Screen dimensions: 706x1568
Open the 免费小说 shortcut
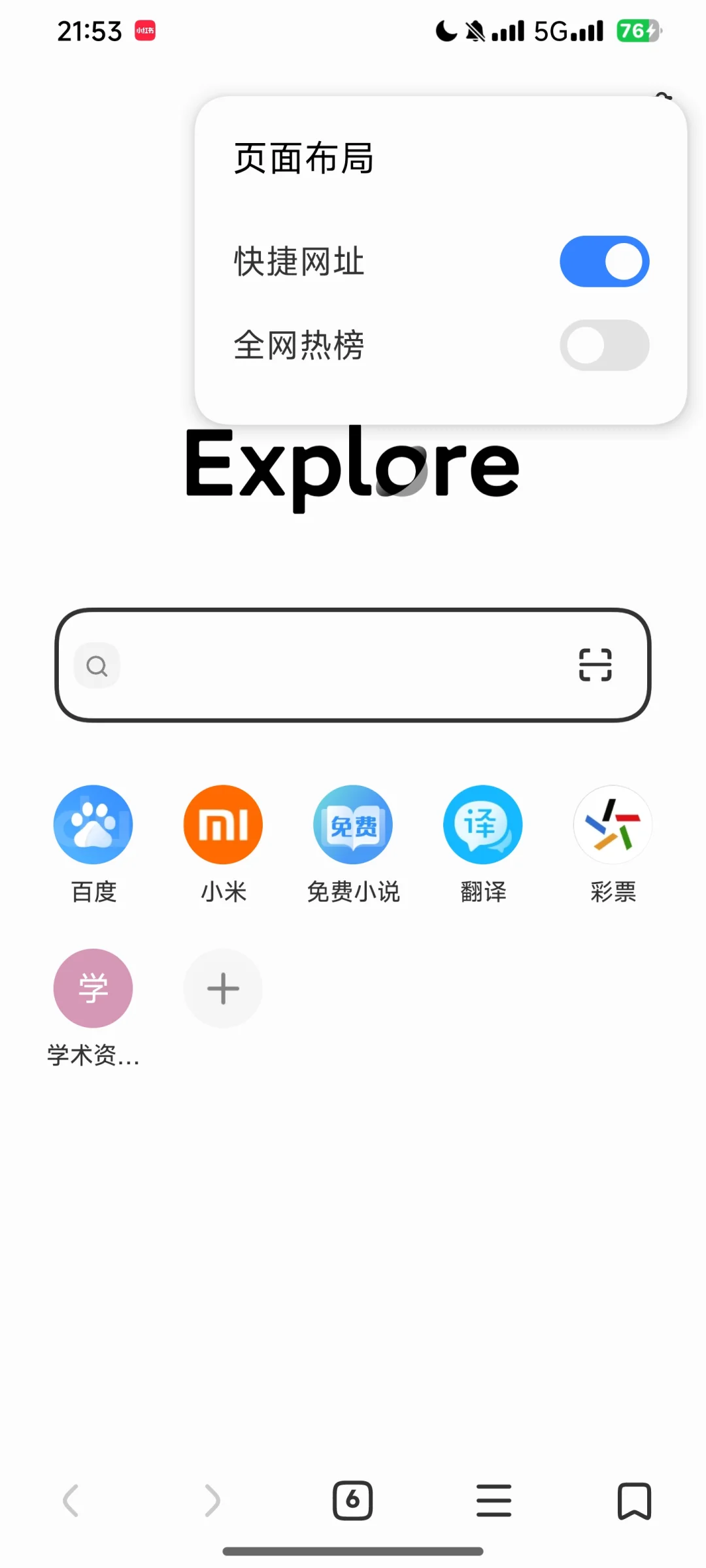click(353, 825)
